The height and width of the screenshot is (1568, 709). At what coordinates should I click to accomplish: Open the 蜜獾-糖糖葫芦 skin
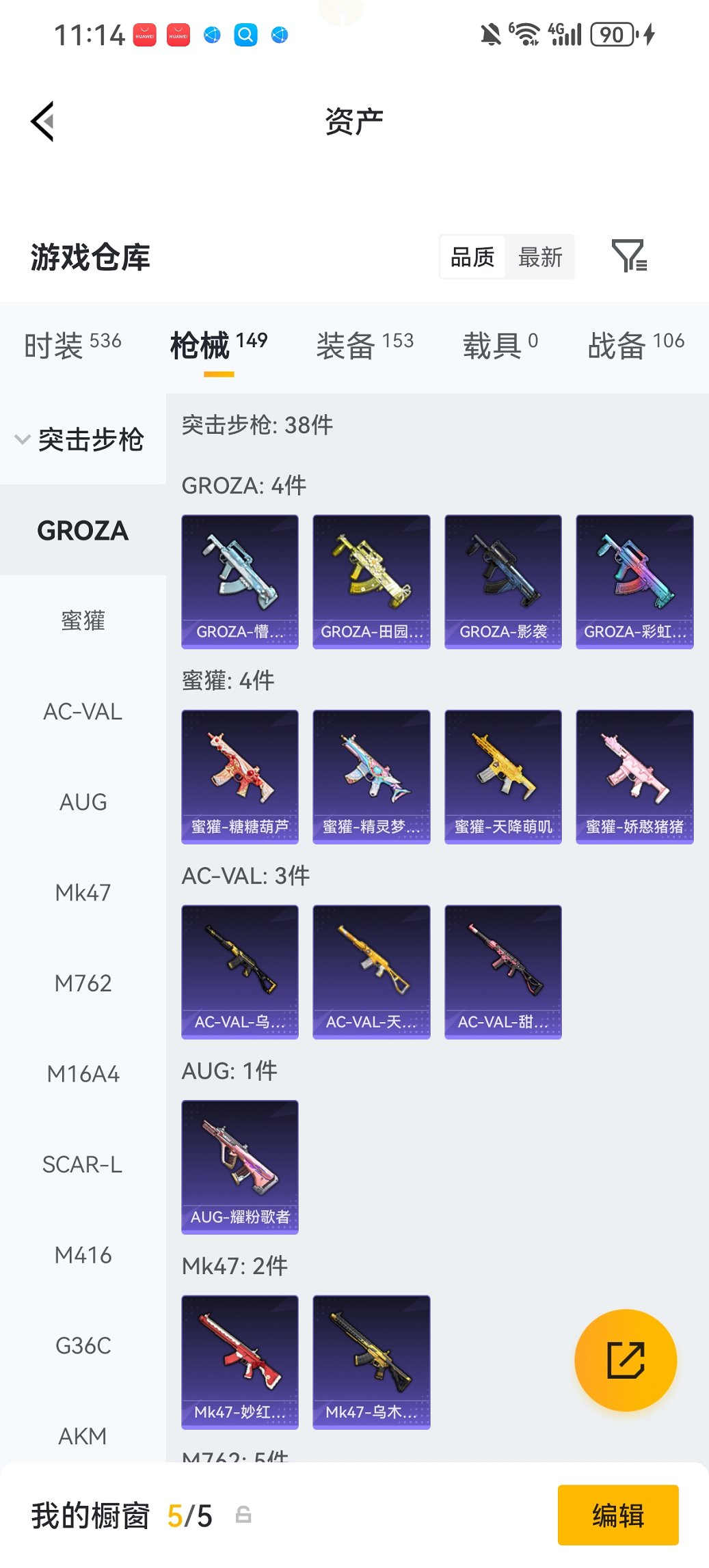pyautogui.click(x=239, y=776)
